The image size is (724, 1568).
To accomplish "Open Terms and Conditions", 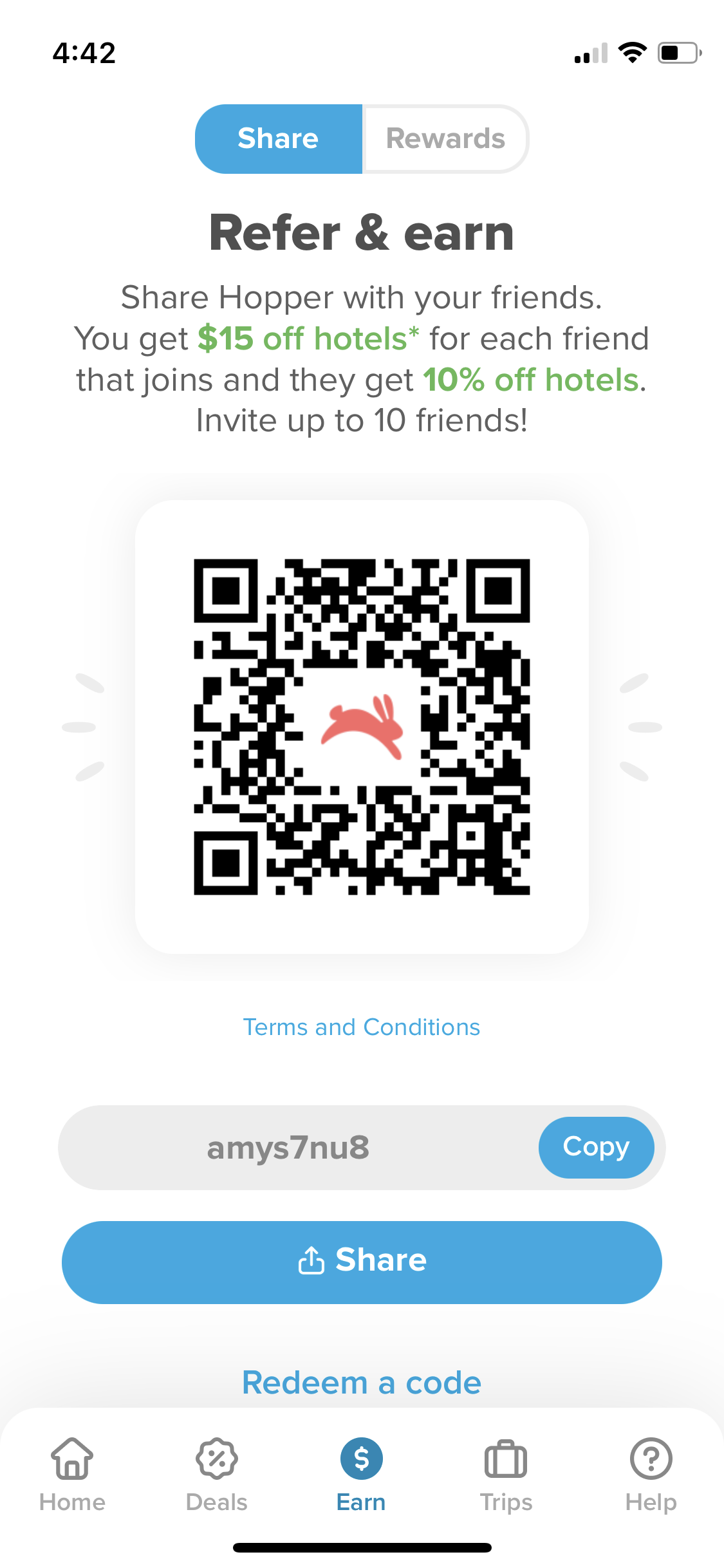I will click(361, 1027).
